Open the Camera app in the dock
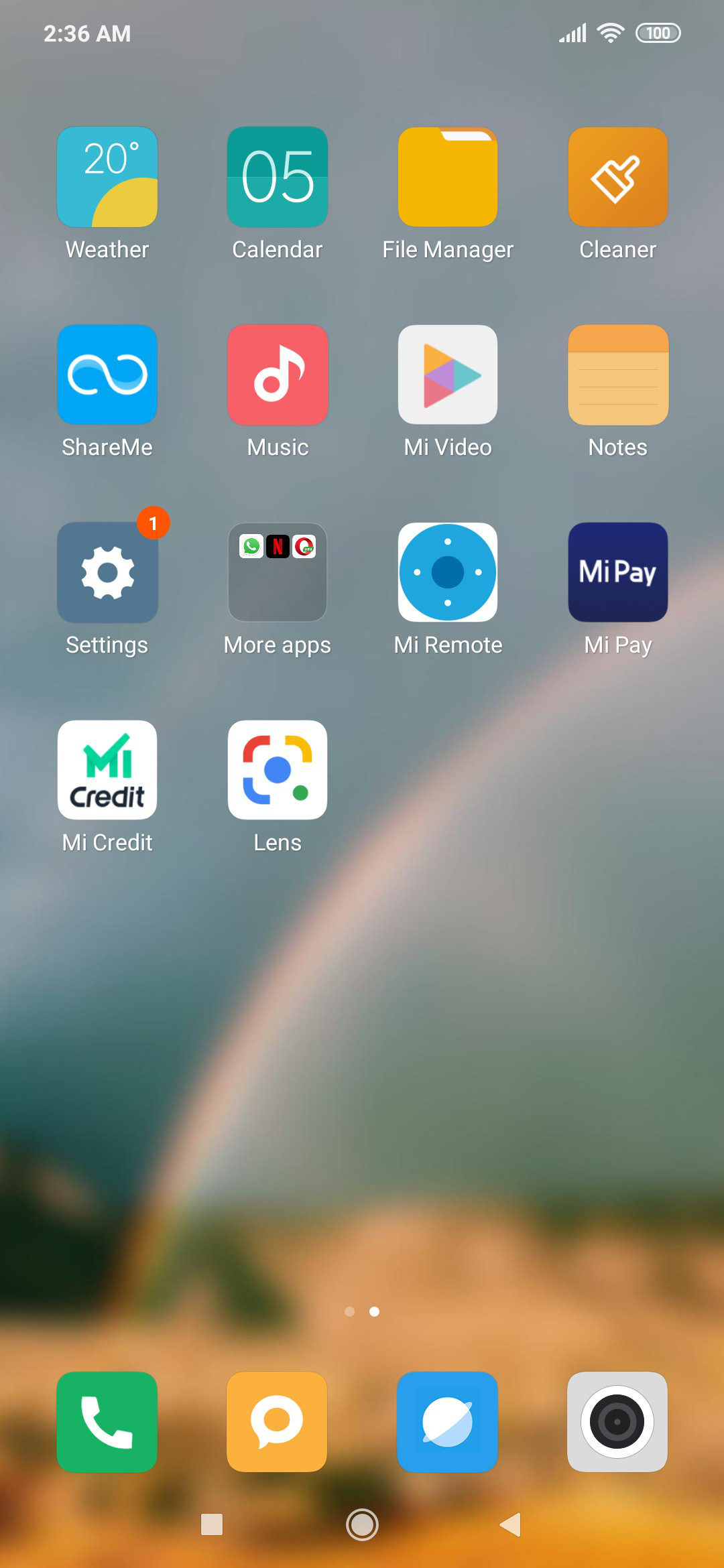 click(x=618, y=1421)
